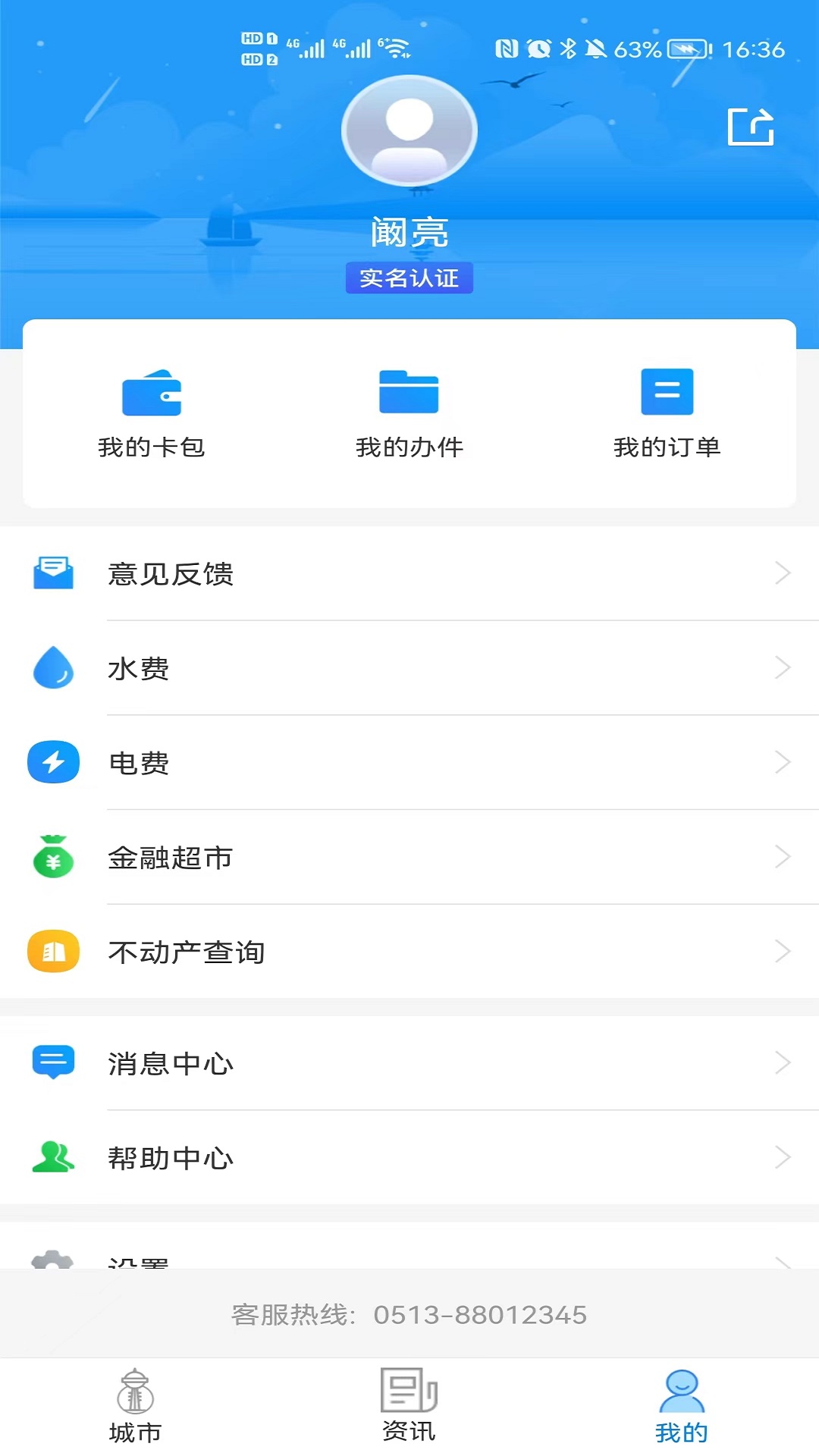The height and width of the screenshot is (1456, 819).
Task: Switch to the 资讯 tab
Action: click(x=409, y=1407)
